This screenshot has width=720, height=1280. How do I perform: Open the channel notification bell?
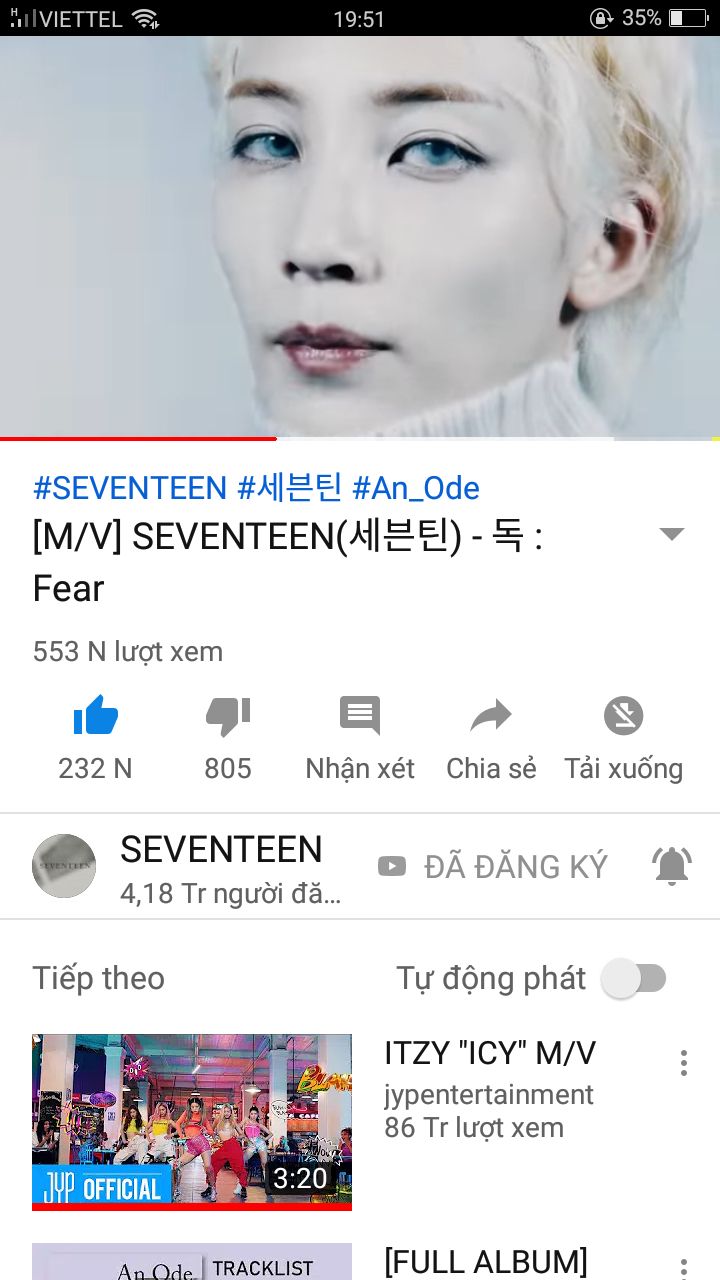click(x=672, y=866)
